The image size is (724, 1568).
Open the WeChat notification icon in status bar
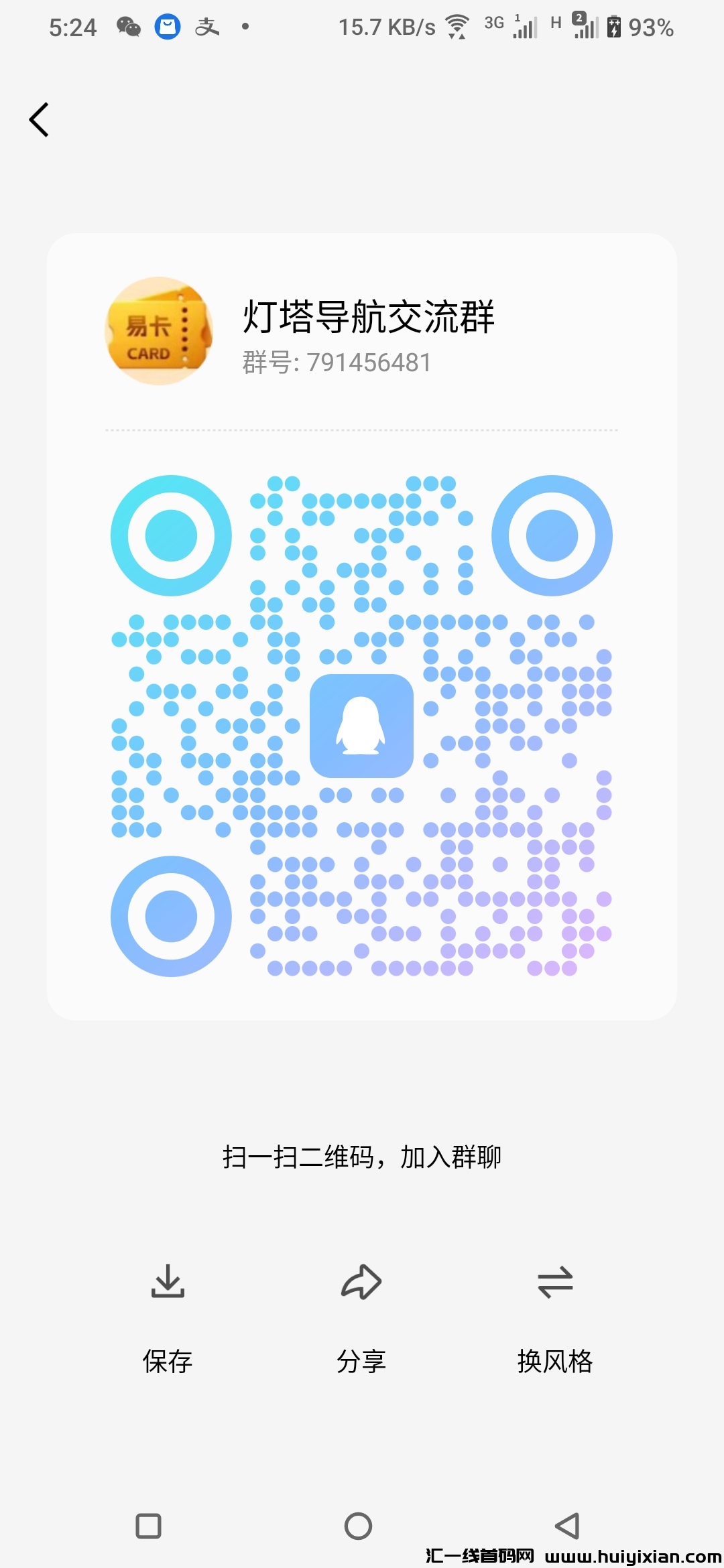127,27
